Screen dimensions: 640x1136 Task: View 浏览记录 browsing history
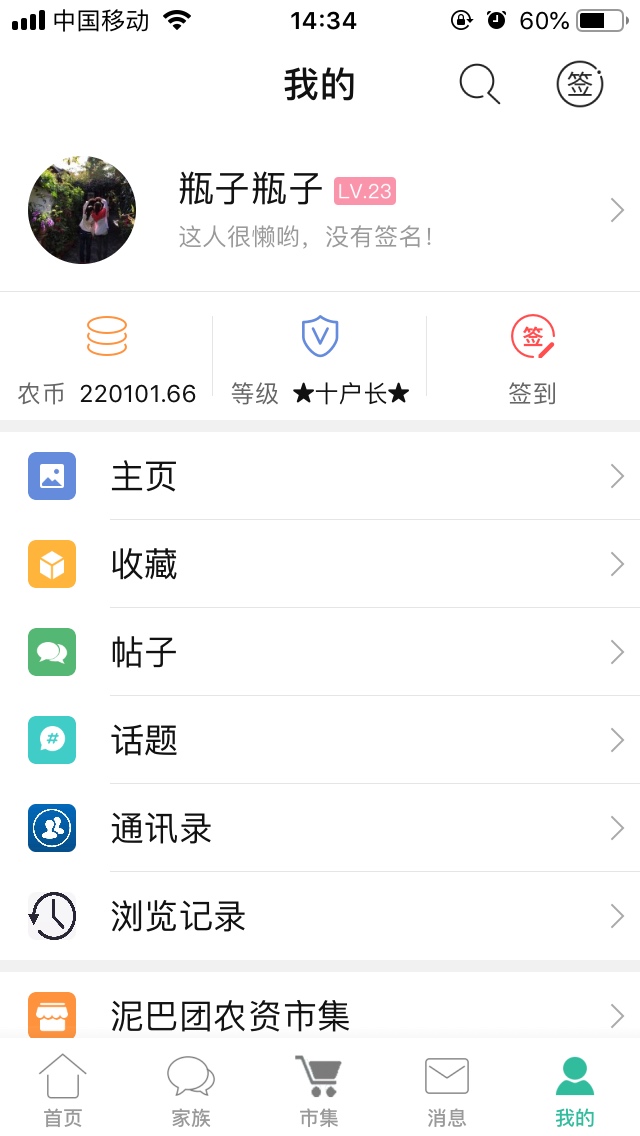320,916
